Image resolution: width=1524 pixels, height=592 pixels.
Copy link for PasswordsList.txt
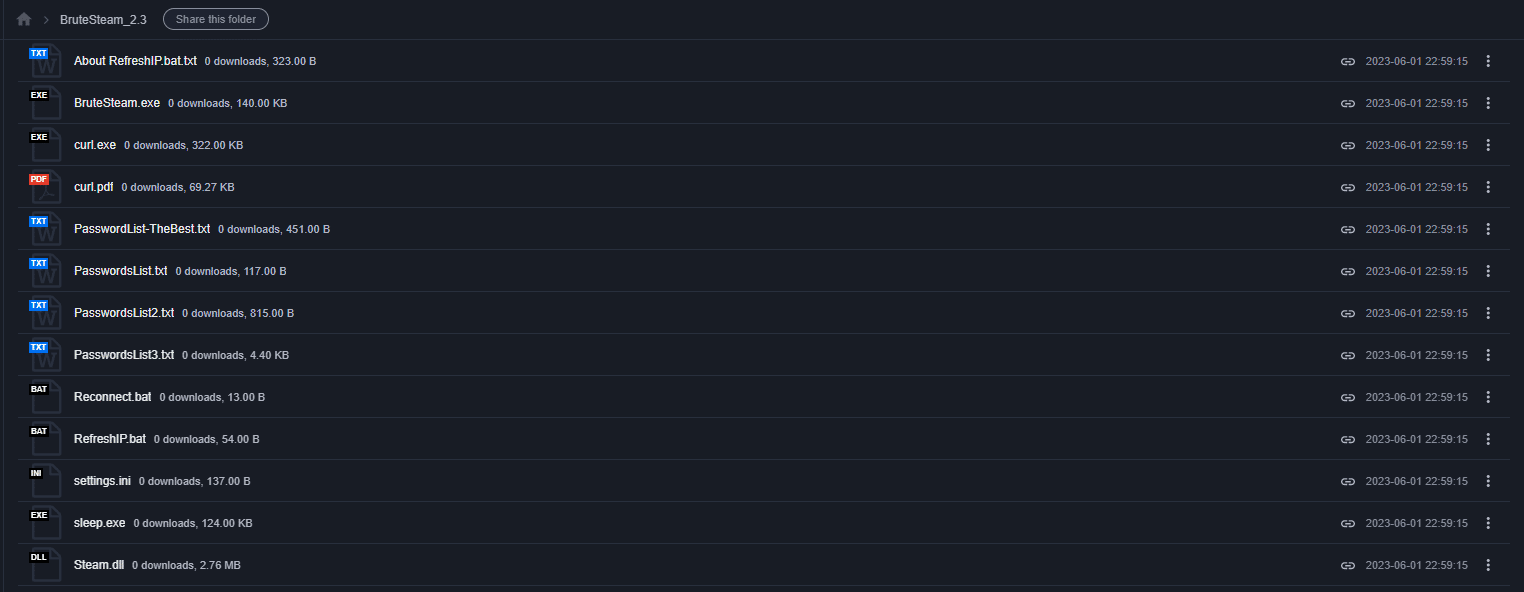point(1348,271)
